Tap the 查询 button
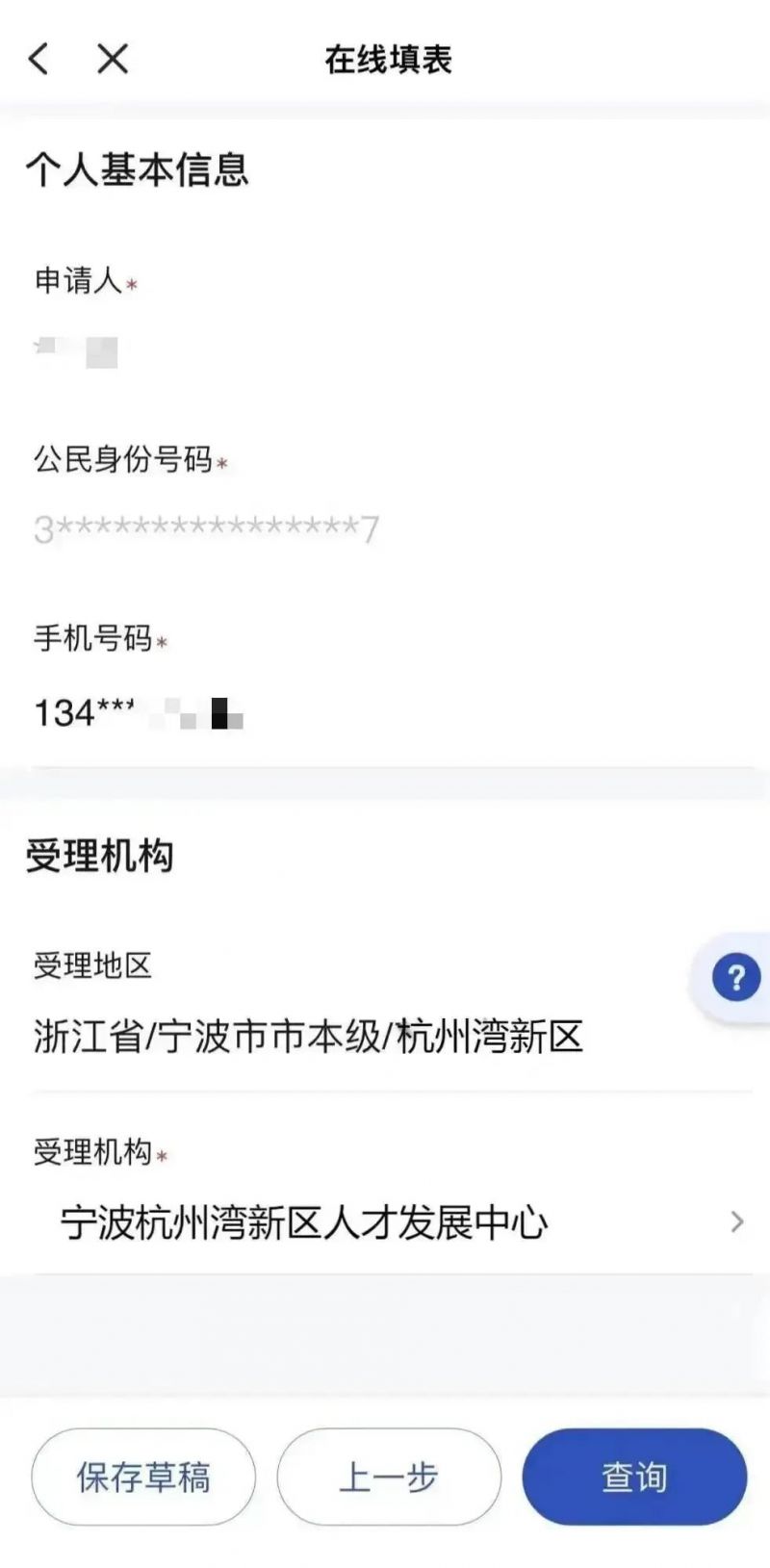The image size is (770, 1568). point(634,1477)
